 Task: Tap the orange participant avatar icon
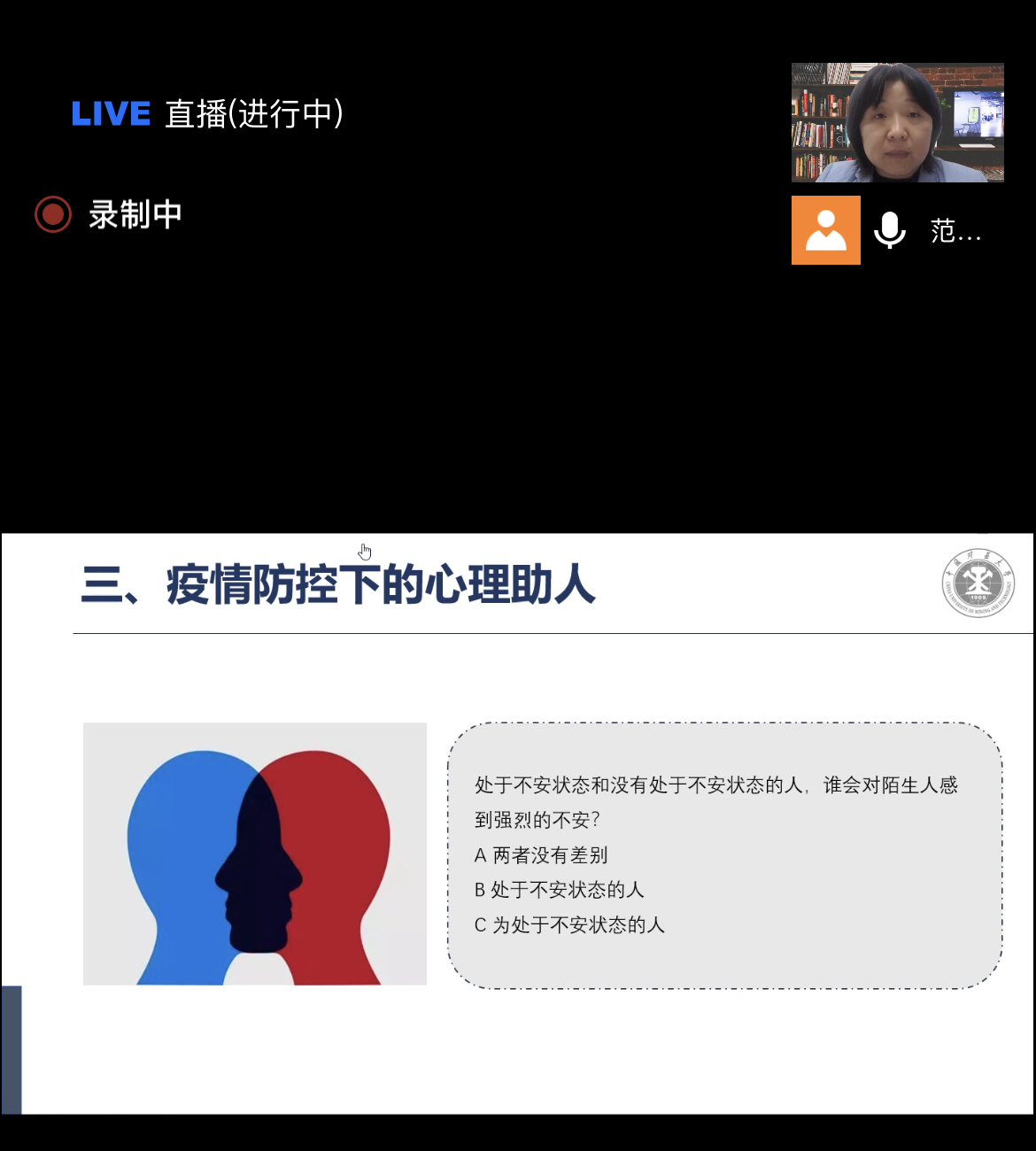click(x=825, y=230)
